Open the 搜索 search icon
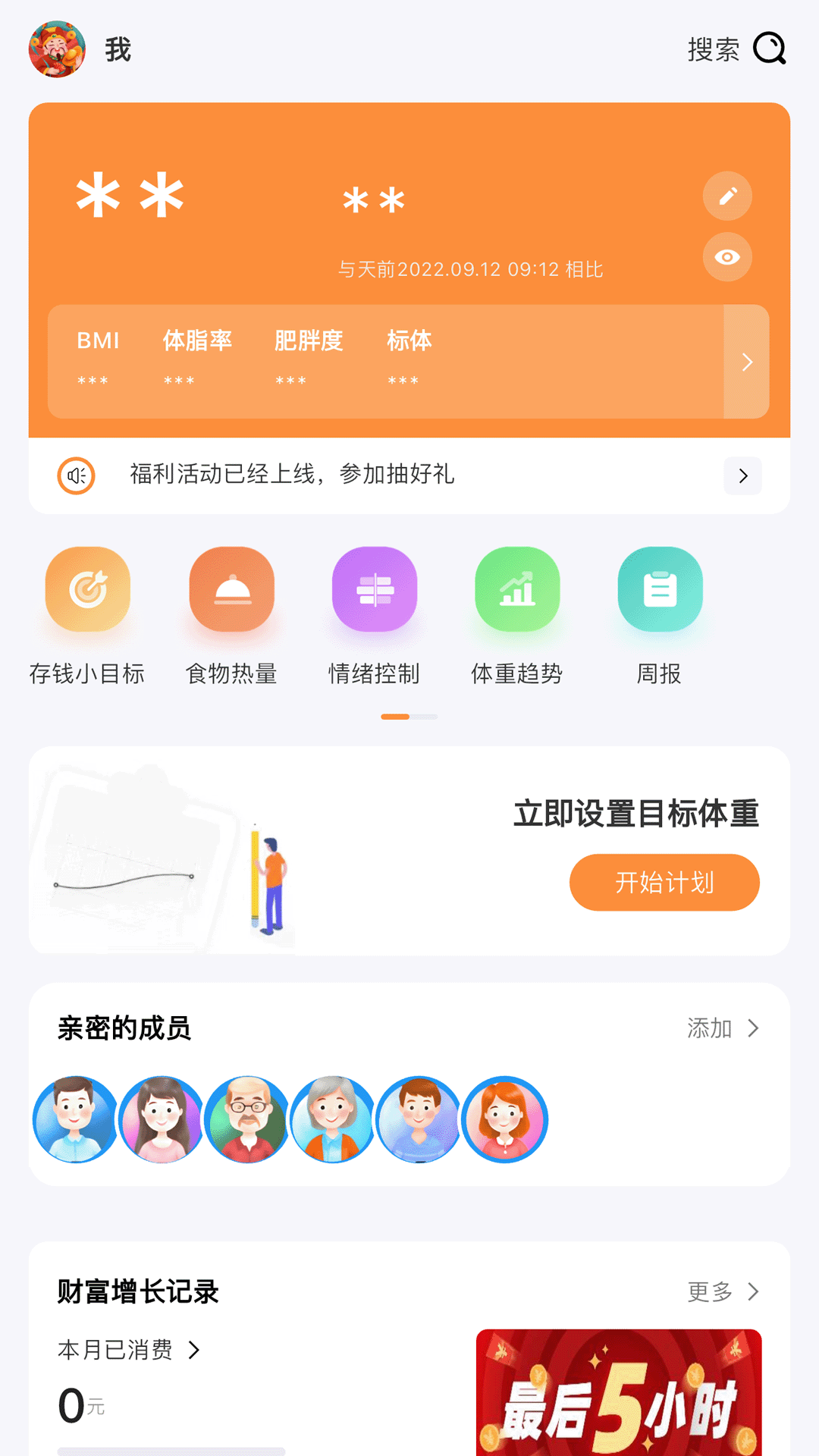Image resolution: width=819 pixels, height=1456 pixels. pos(769,49)
